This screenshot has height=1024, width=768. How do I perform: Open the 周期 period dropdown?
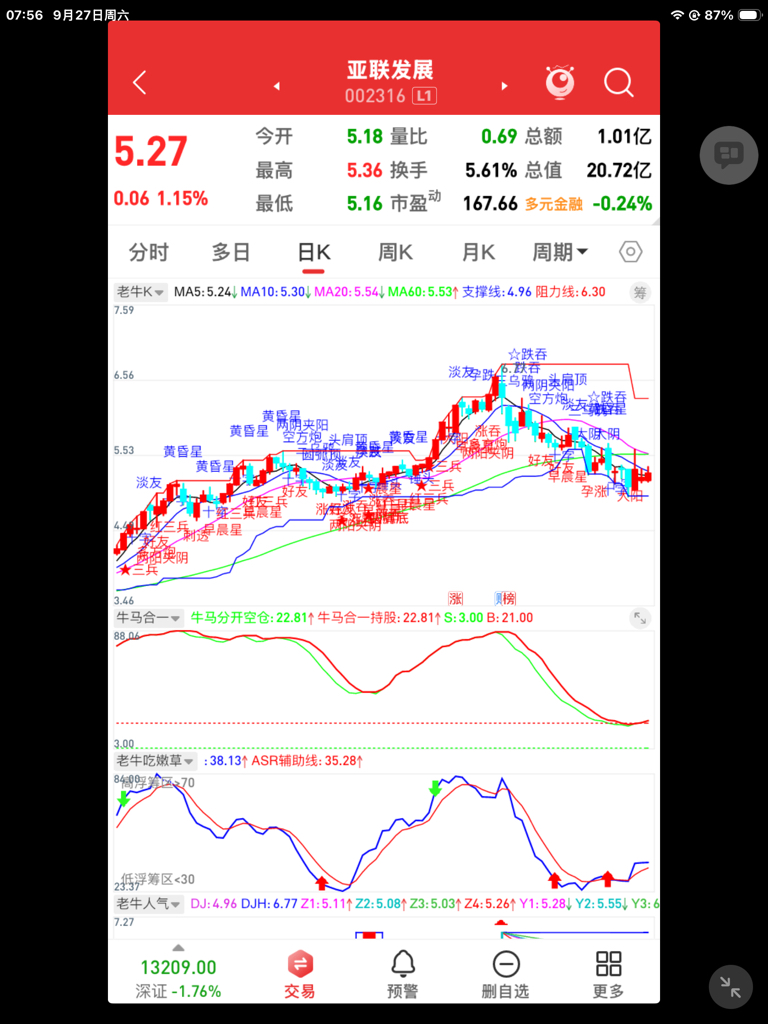pos(558,253)
